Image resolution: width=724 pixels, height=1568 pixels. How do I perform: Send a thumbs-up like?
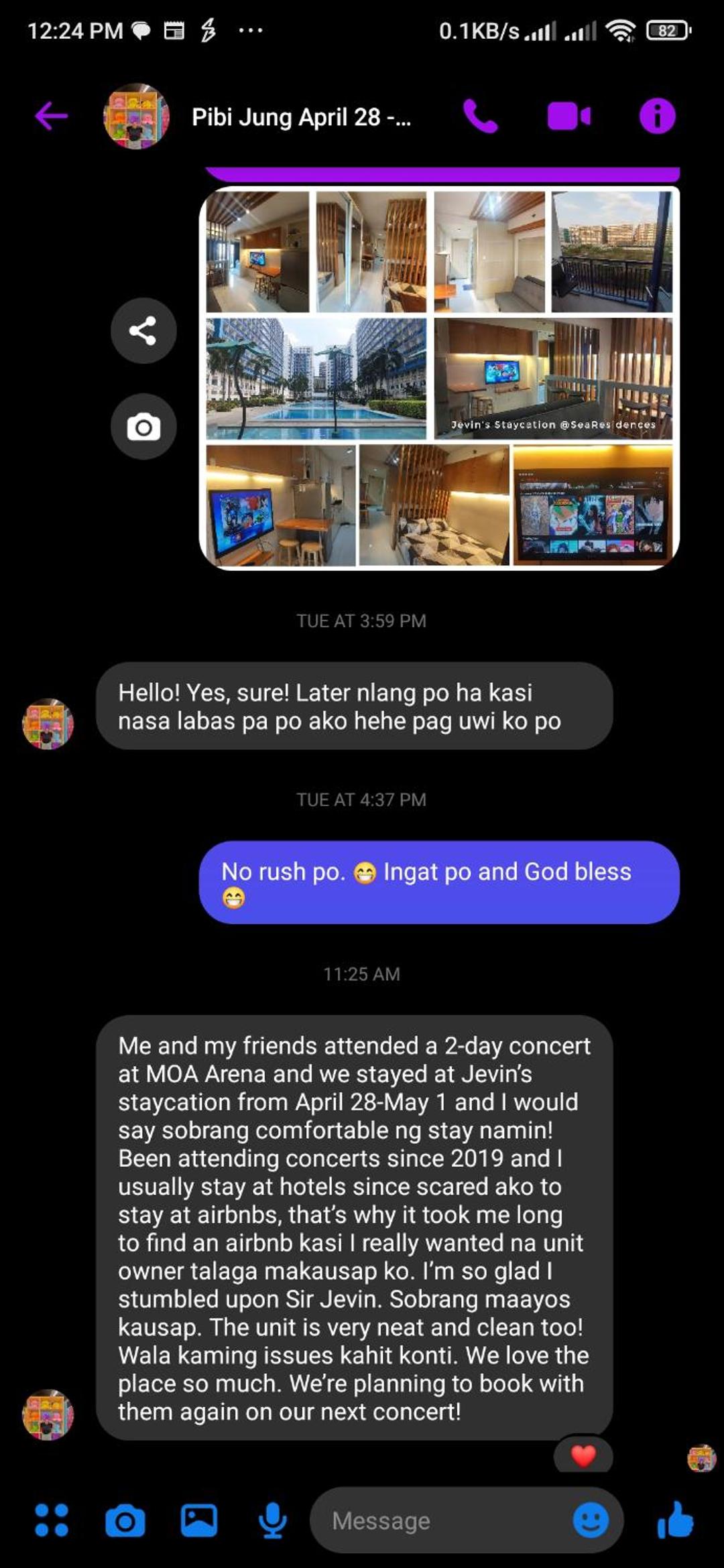(x=675, y=1519)
